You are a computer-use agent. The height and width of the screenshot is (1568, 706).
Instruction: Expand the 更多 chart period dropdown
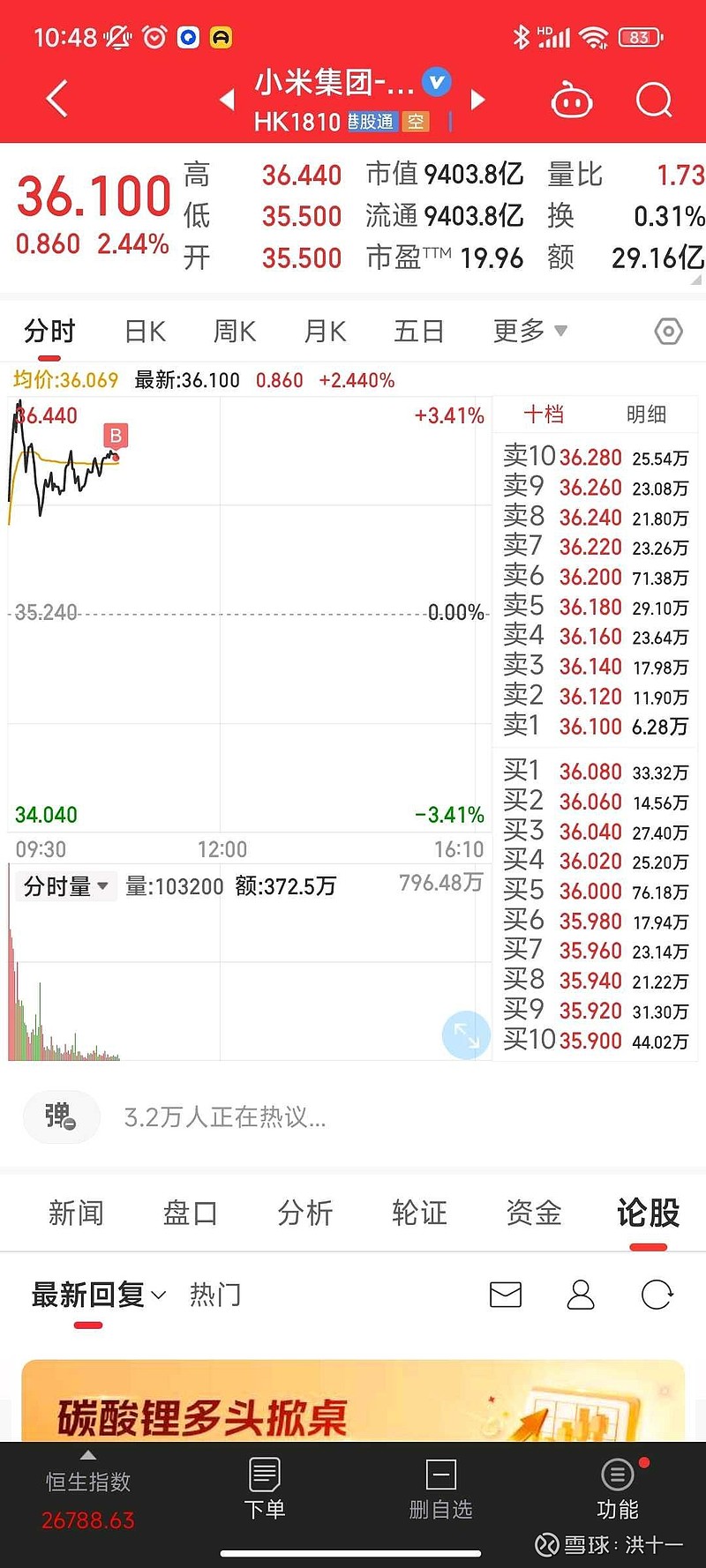tap(528, 331)
